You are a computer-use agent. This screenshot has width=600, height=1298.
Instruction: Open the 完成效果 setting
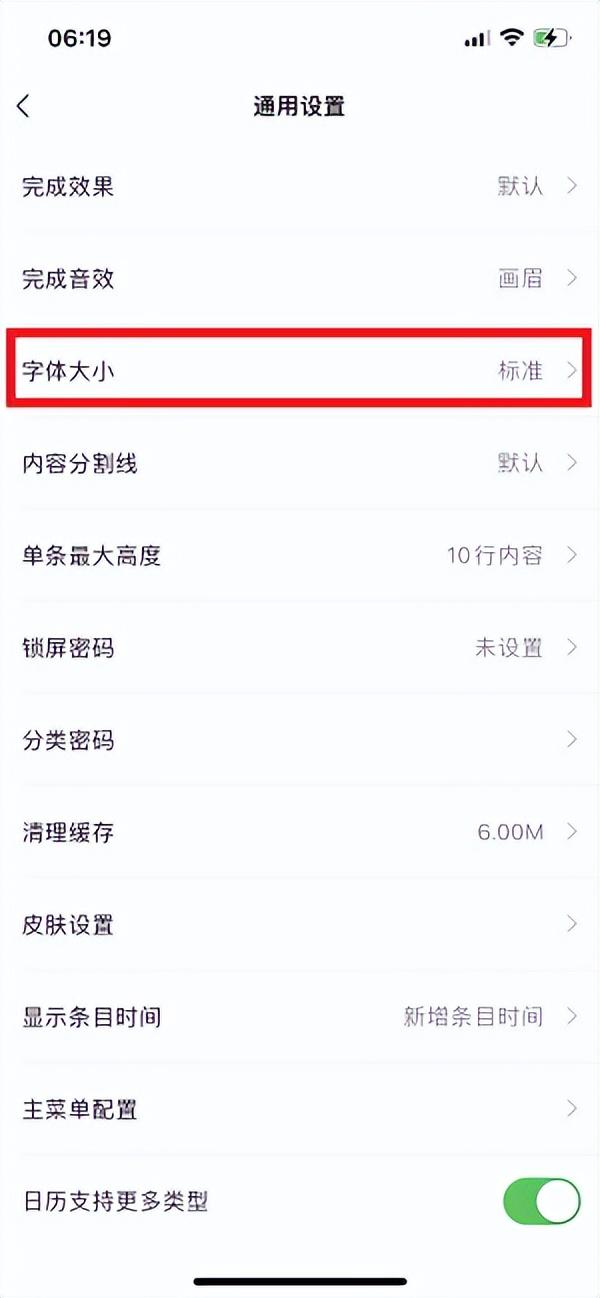click(300, 186)
